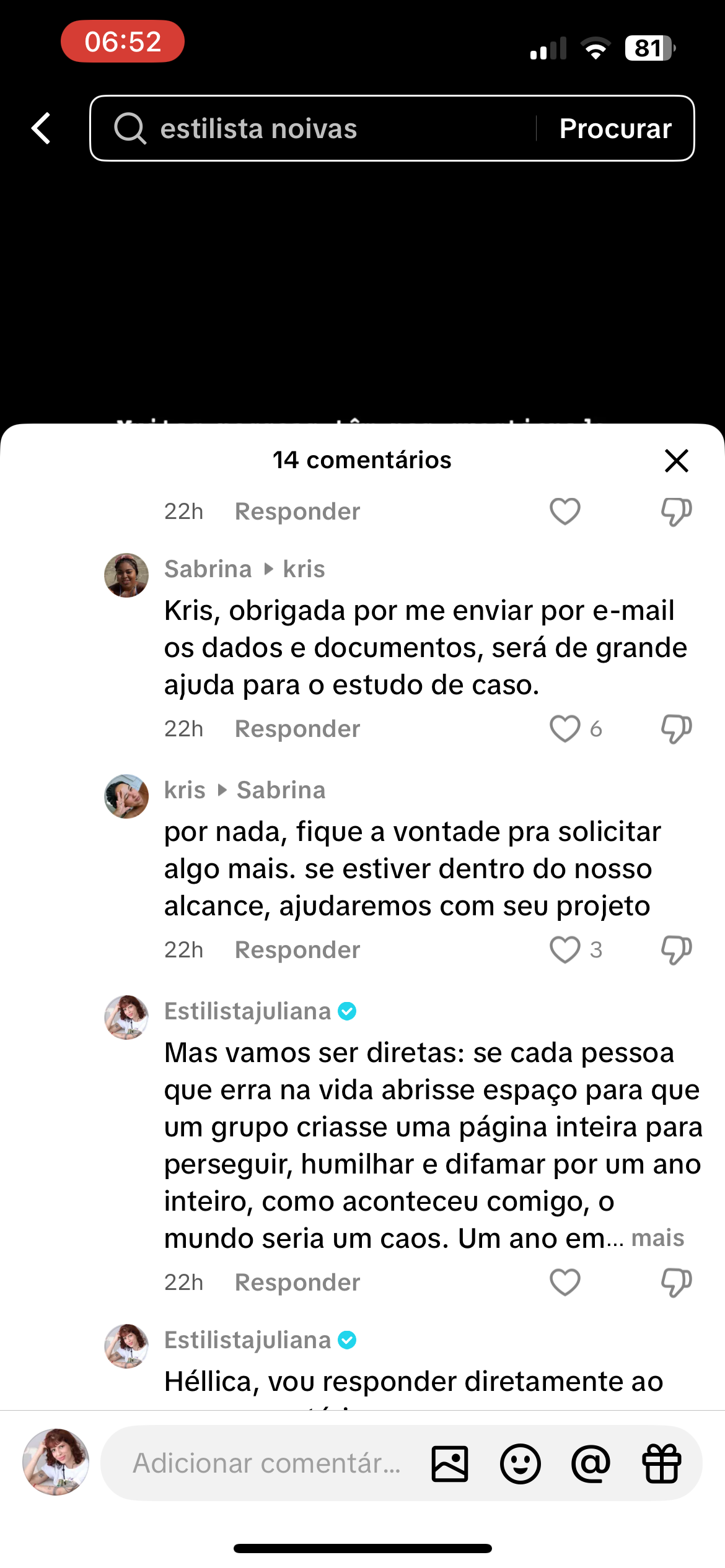Viewport: 725px width, 1568px height.
Task: Mention someone with the @ icon
Action: click(x=591, y=1464)
